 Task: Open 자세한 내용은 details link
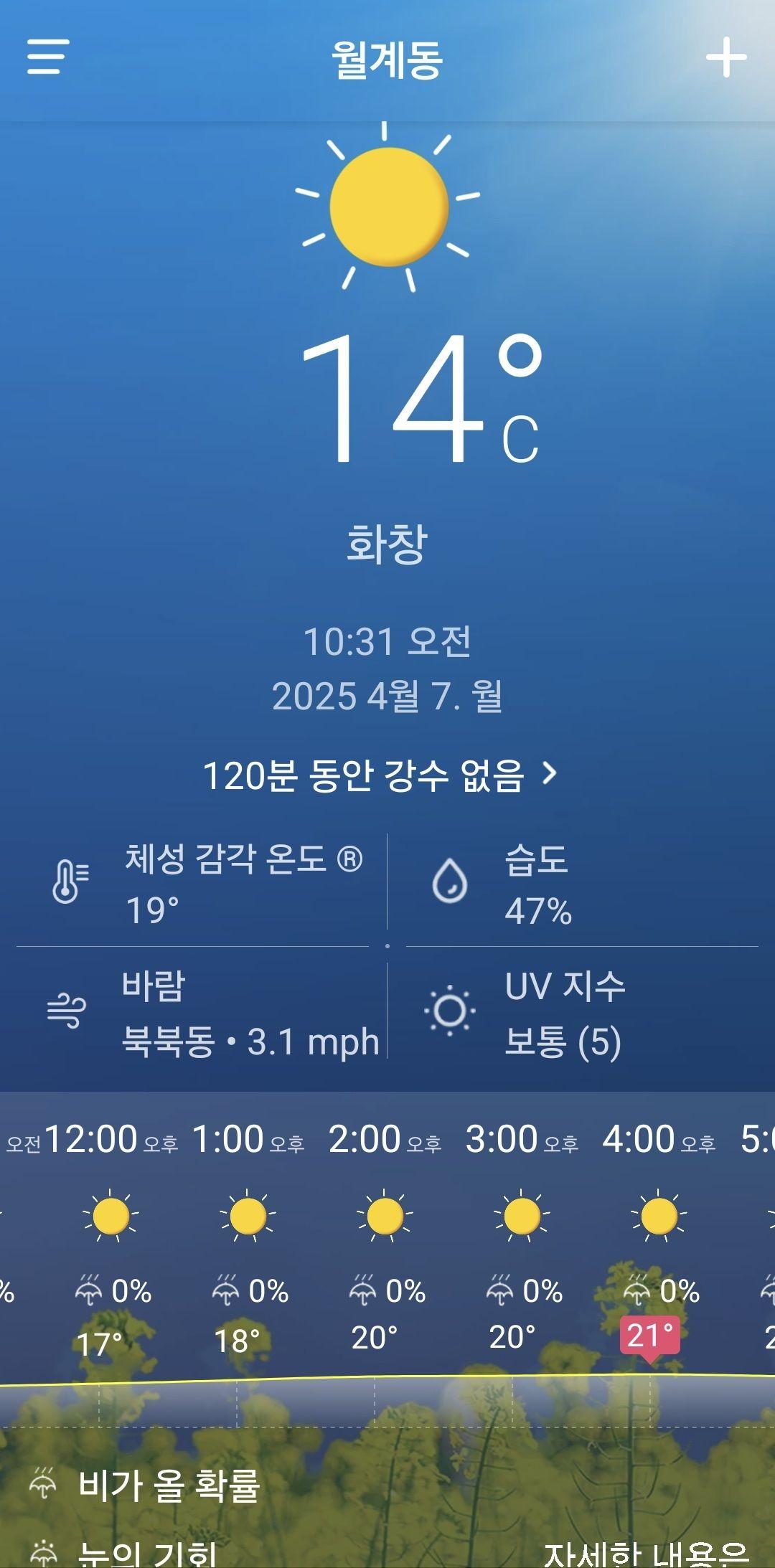coord(646,1554)
